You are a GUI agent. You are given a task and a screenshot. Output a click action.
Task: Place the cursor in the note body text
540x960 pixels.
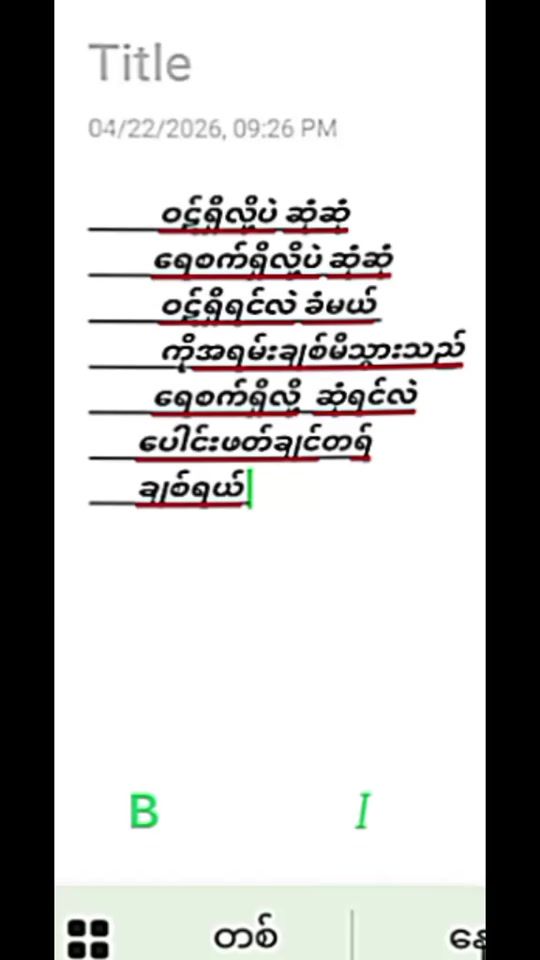click(277, 357)
